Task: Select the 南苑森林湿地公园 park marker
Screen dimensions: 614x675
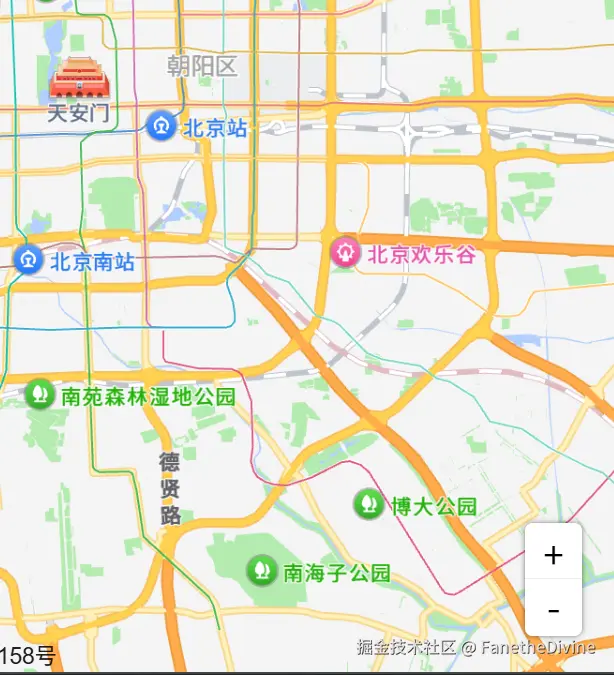Action: [40, 394]
